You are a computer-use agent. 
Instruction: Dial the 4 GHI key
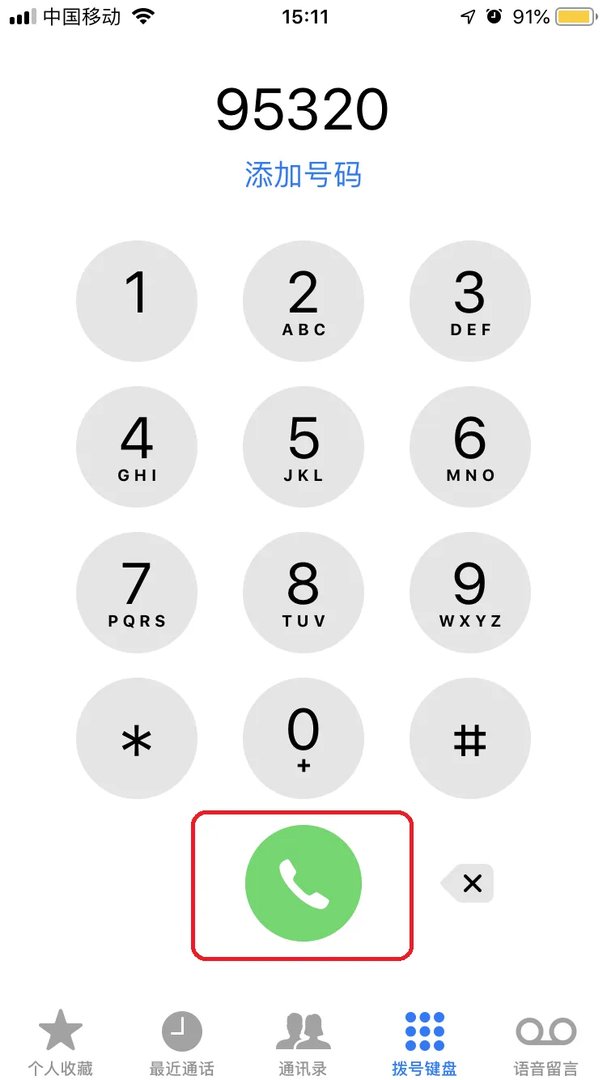pos(137,447)
